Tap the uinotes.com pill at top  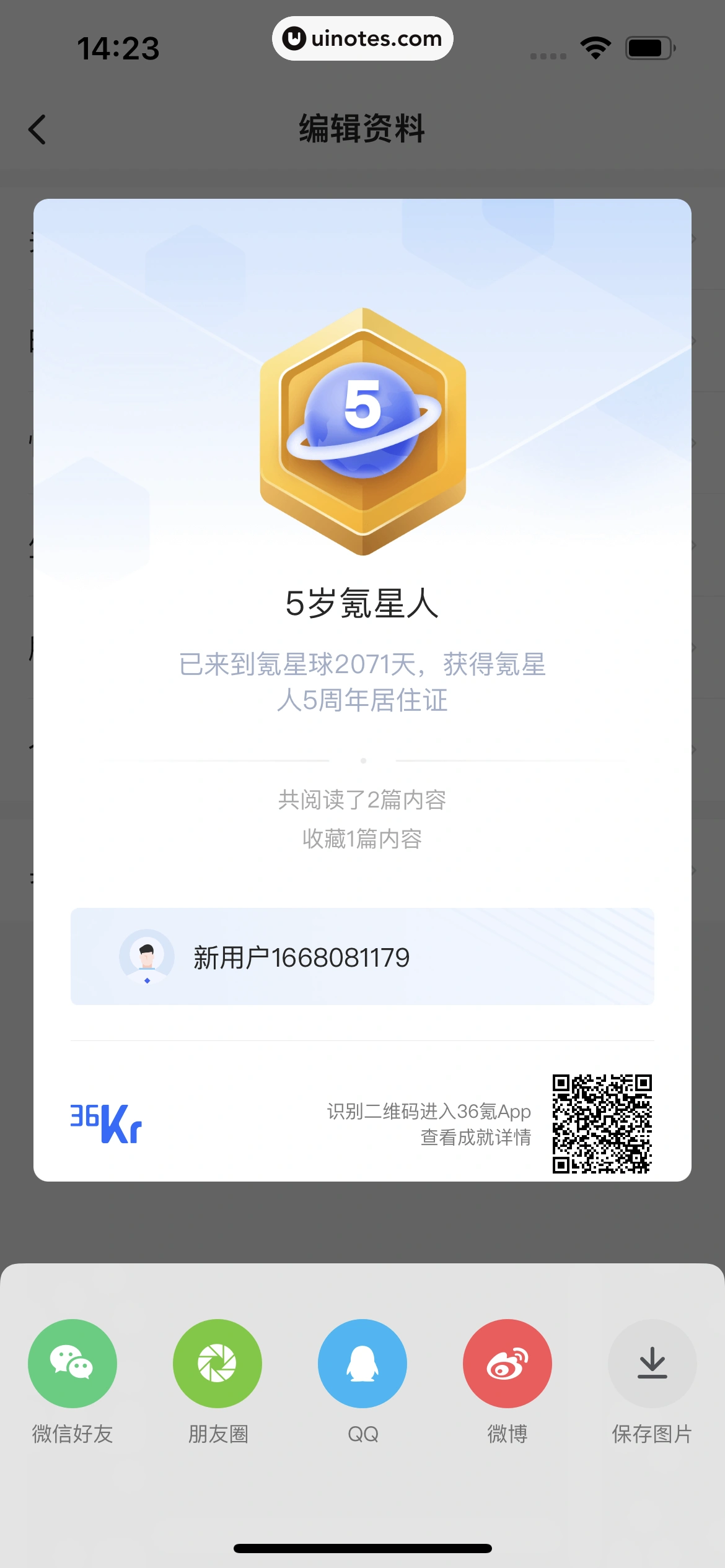click(362, 38)
